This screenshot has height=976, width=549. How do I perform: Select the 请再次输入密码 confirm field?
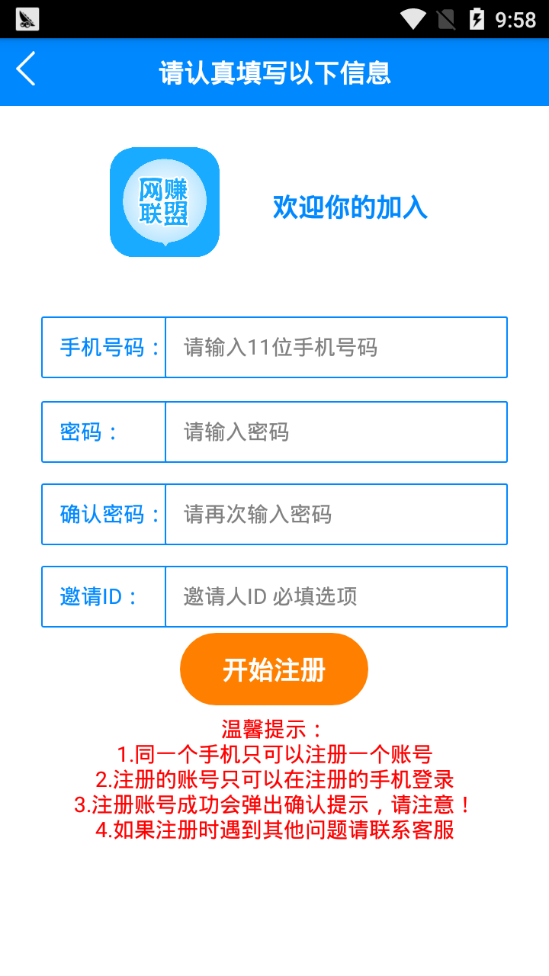336,514
